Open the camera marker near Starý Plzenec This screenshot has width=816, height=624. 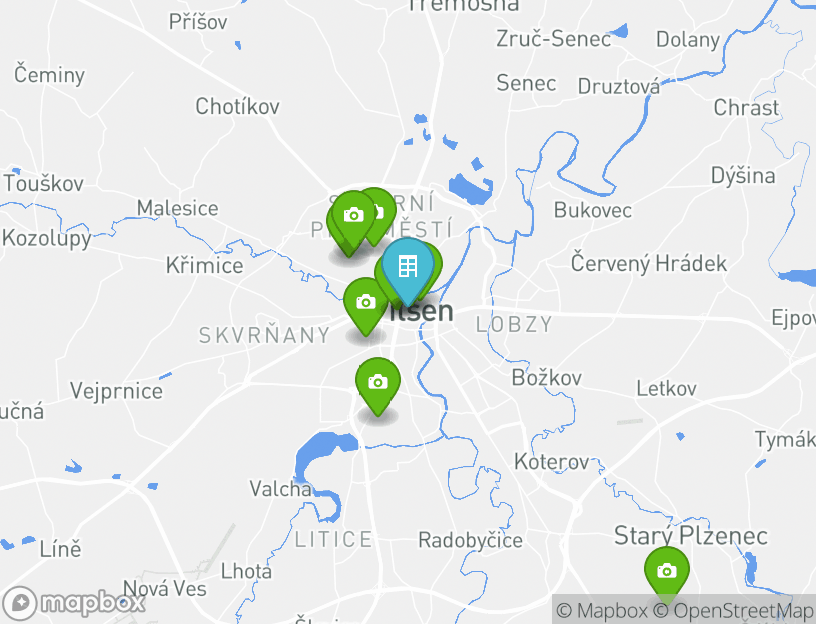[666, 571]
